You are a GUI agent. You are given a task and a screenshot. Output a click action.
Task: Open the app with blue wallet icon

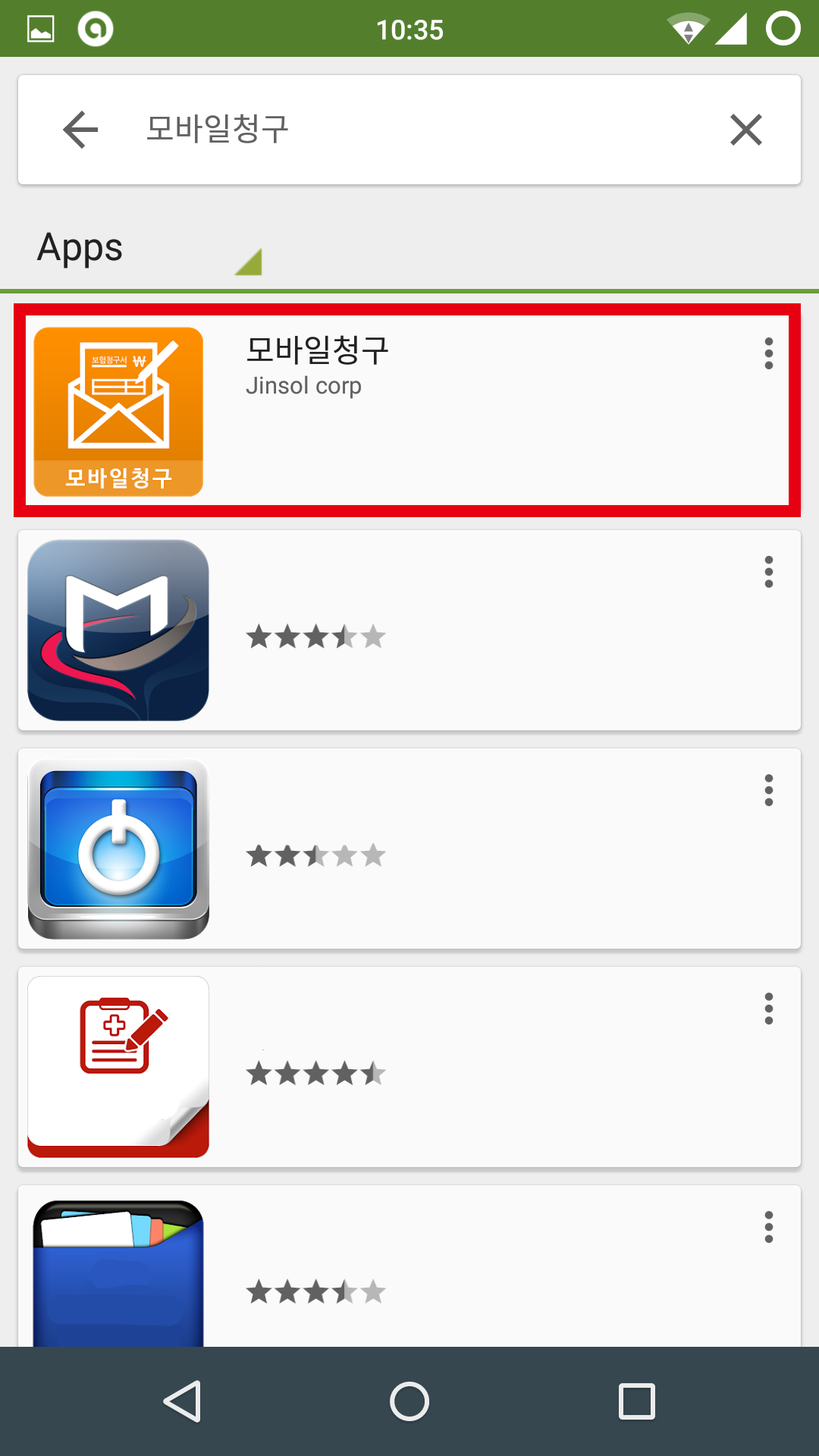[x=409, y=1266]
